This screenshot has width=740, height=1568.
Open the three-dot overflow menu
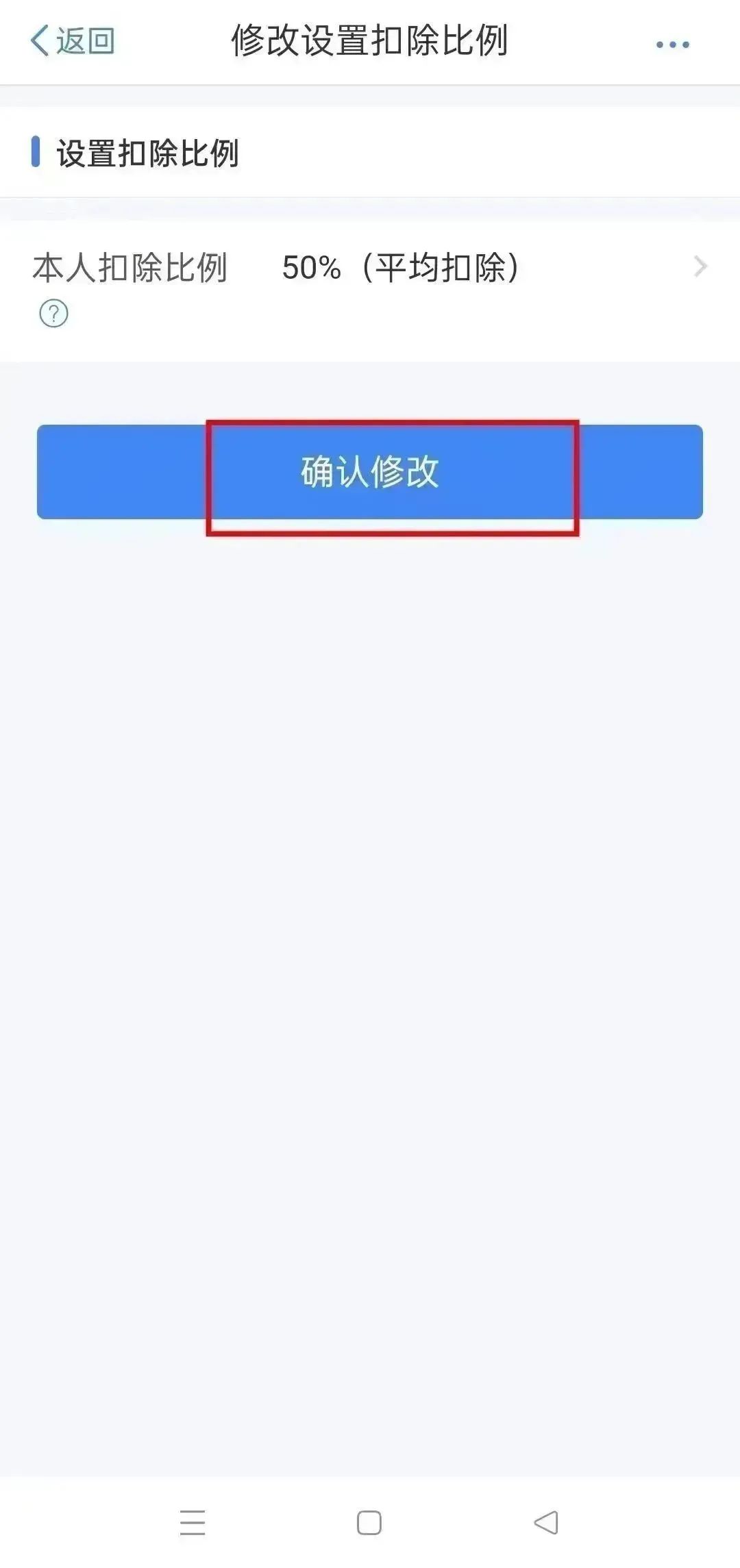672,45
